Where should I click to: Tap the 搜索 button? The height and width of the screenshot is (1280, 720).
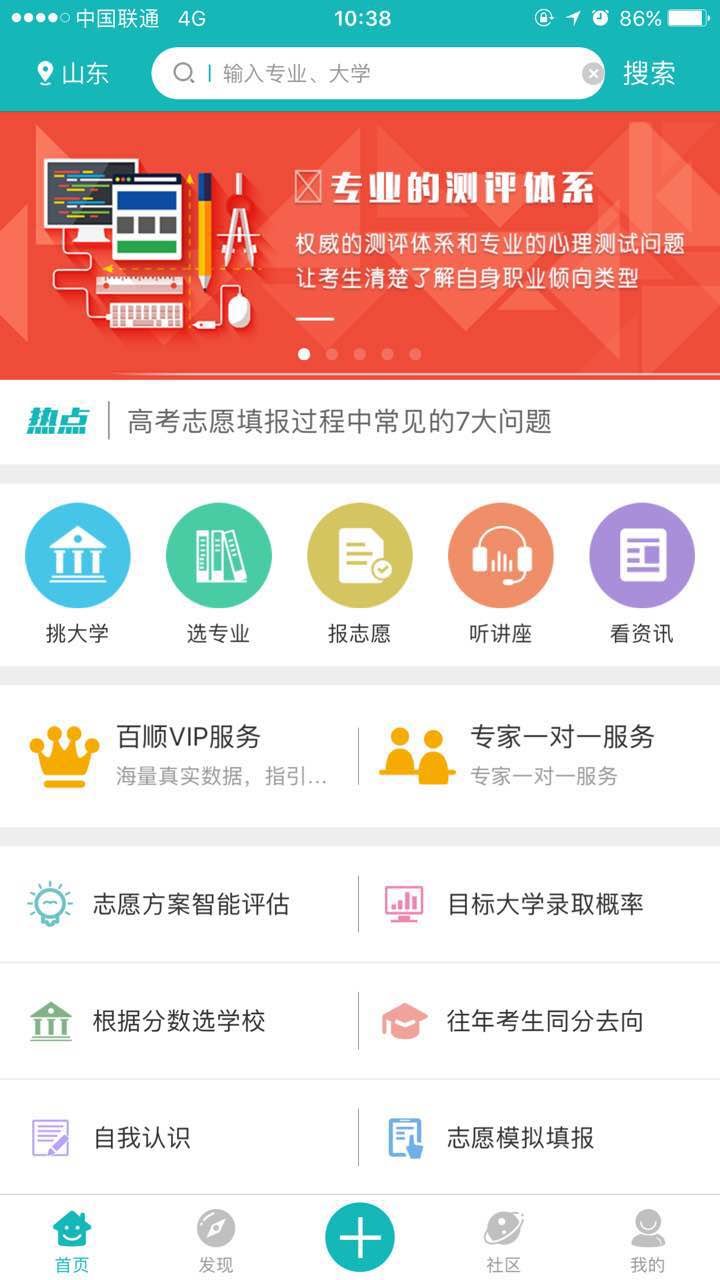[x=649, y=74]
